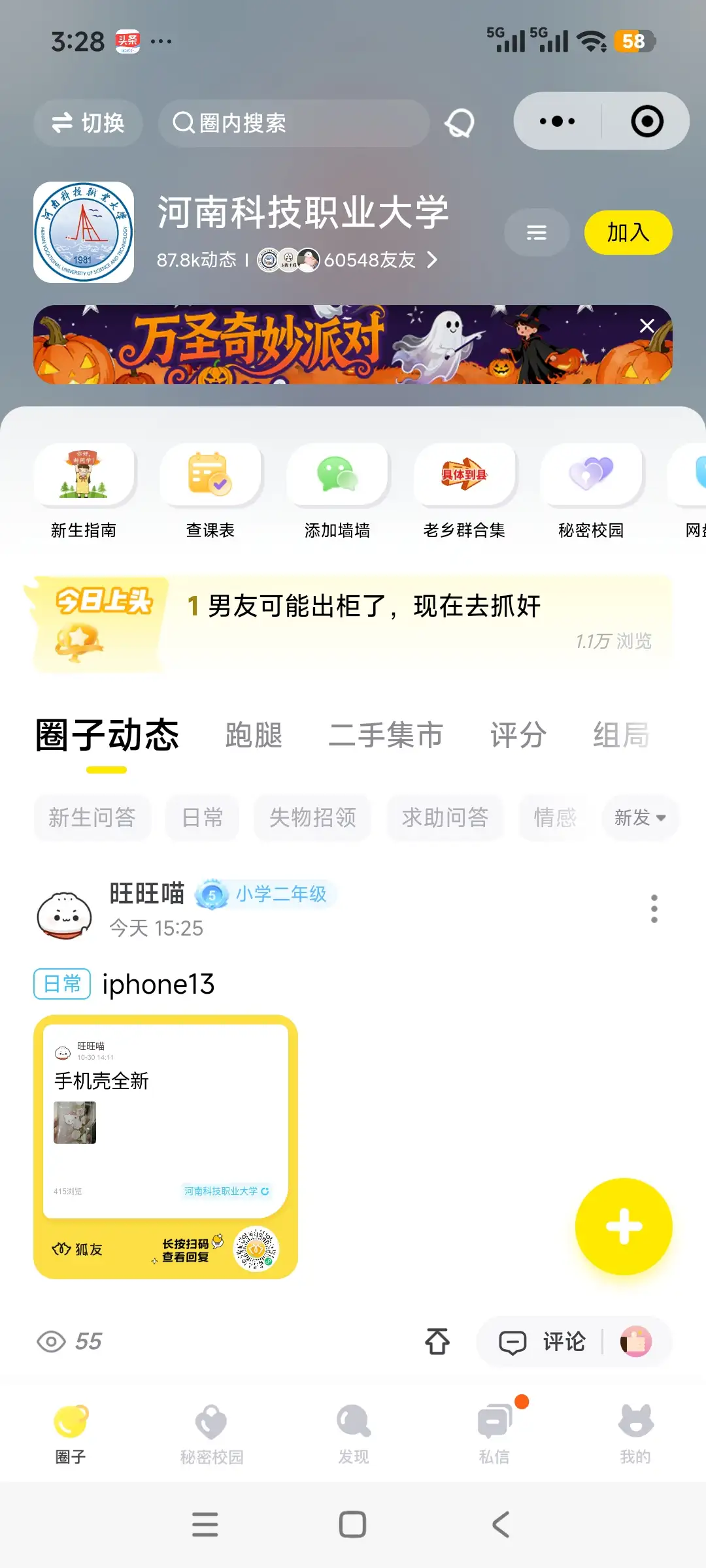Open today's top post 男友可能出柜了
This screenshot has width=706, height=1568.
point(374,606)
